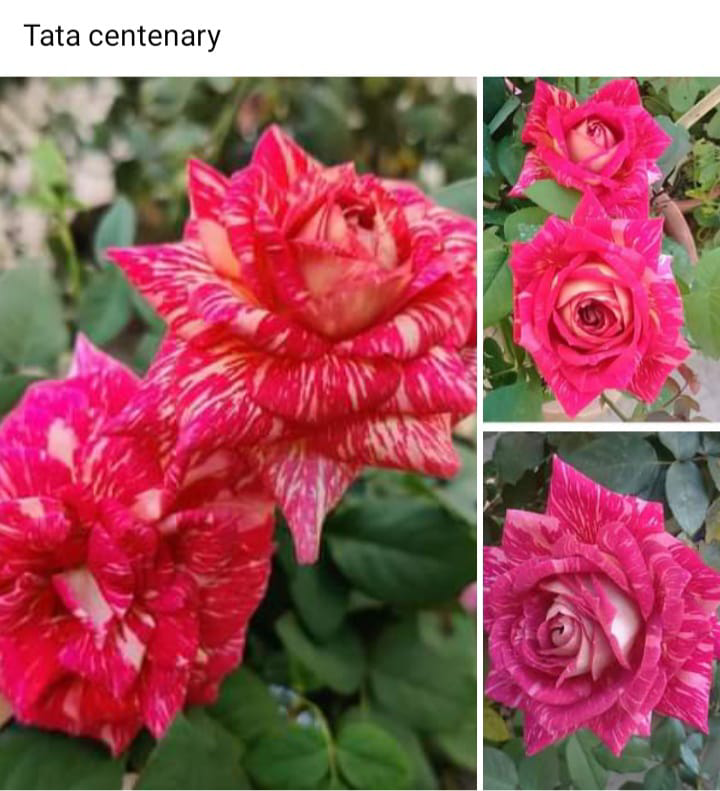Open the lower small photo of a single rose
The height and width of the screenshot is (791, 720).
[601, 610]
